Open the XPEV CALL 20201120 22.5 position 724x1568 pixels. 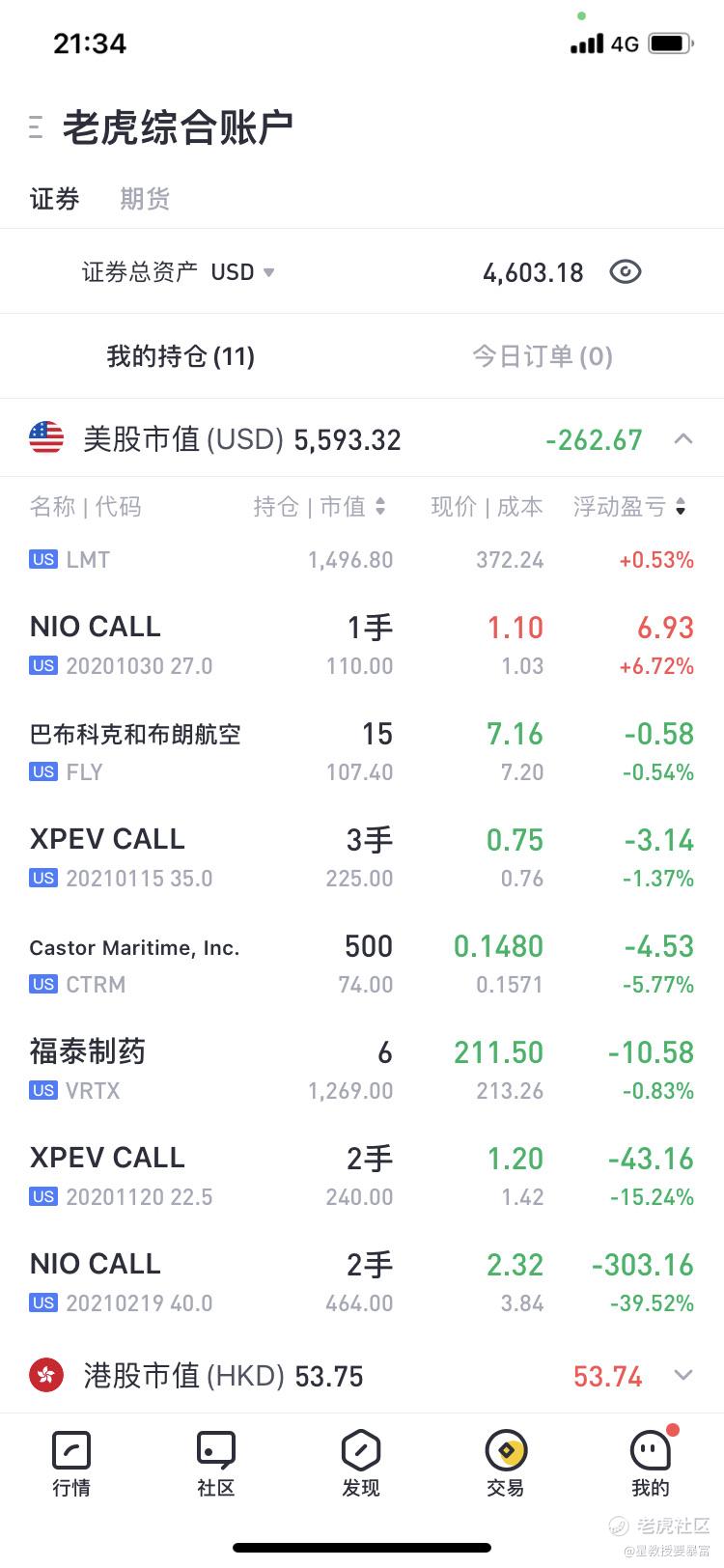pyautogui.click(x=362, y=1177)
